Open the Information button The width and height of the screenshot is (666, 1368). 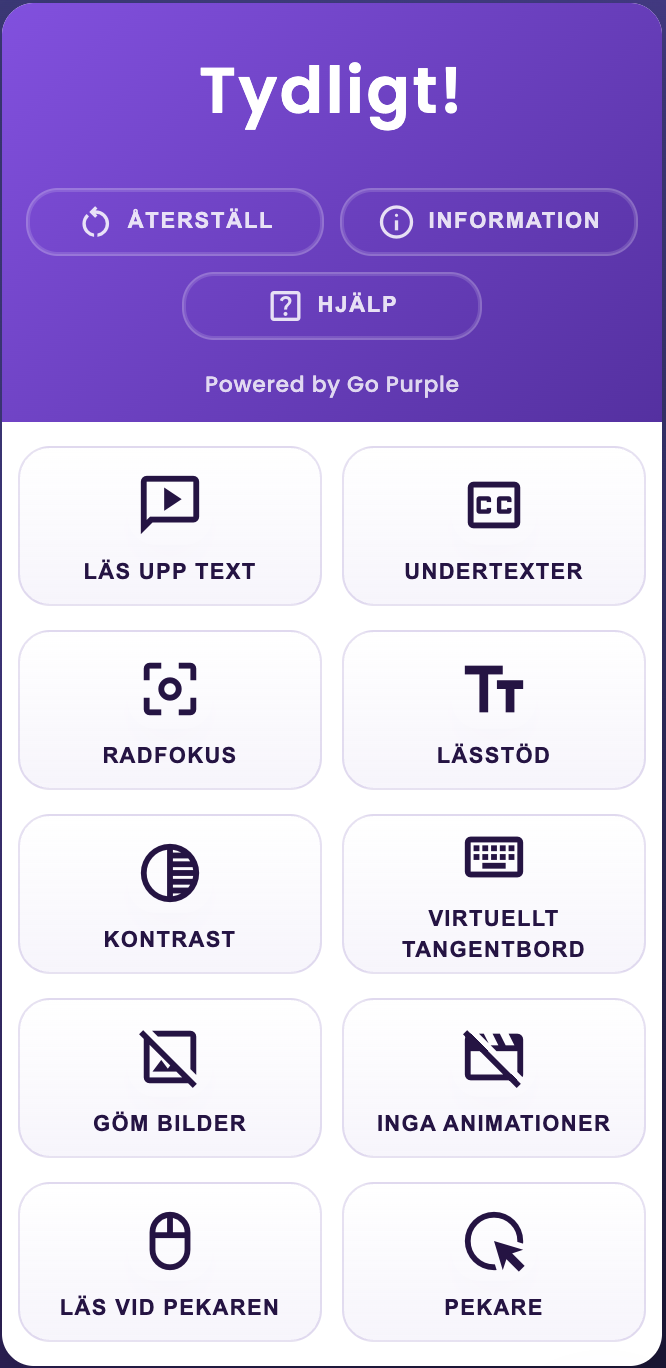pos(489,221)
